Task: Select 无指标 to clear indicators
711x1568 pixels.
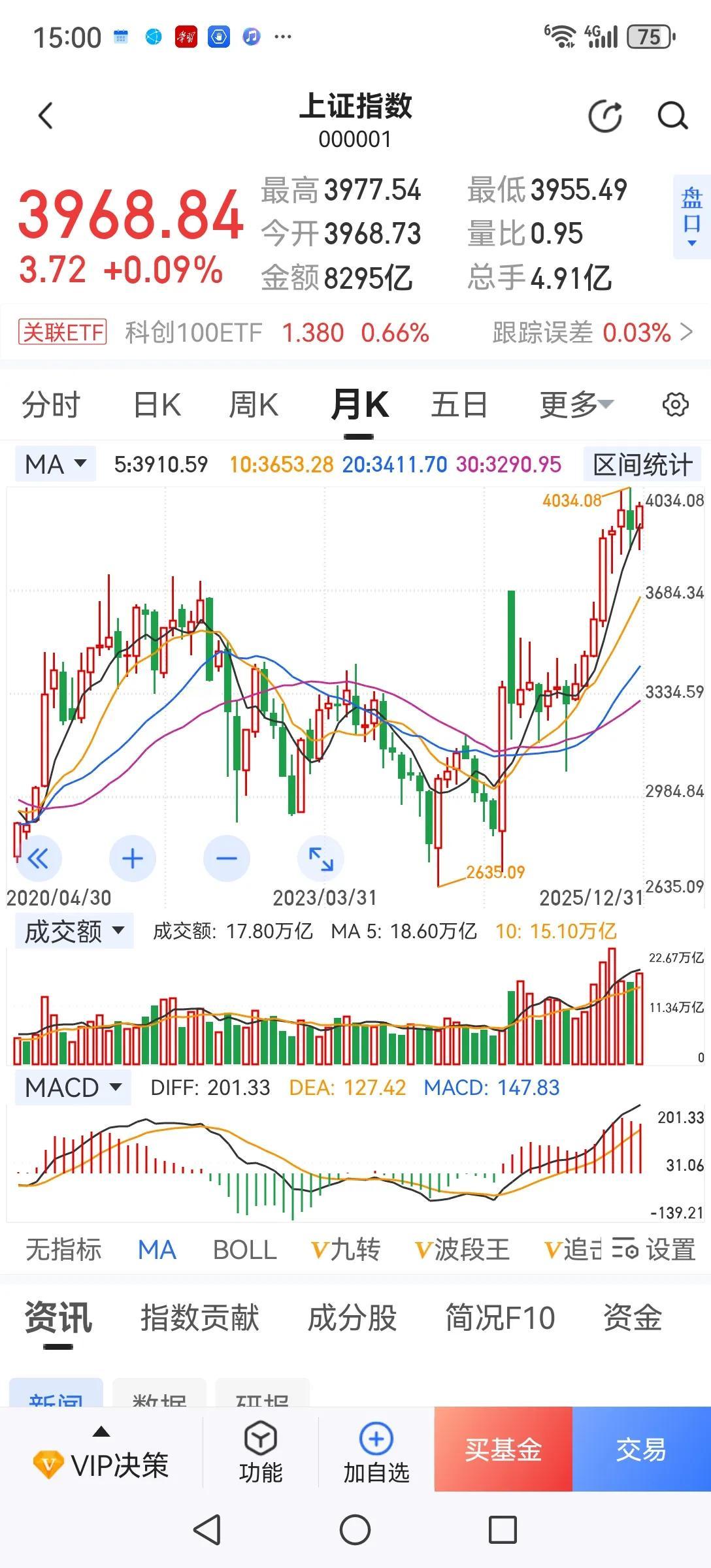Action: [x=63, y=1249]
